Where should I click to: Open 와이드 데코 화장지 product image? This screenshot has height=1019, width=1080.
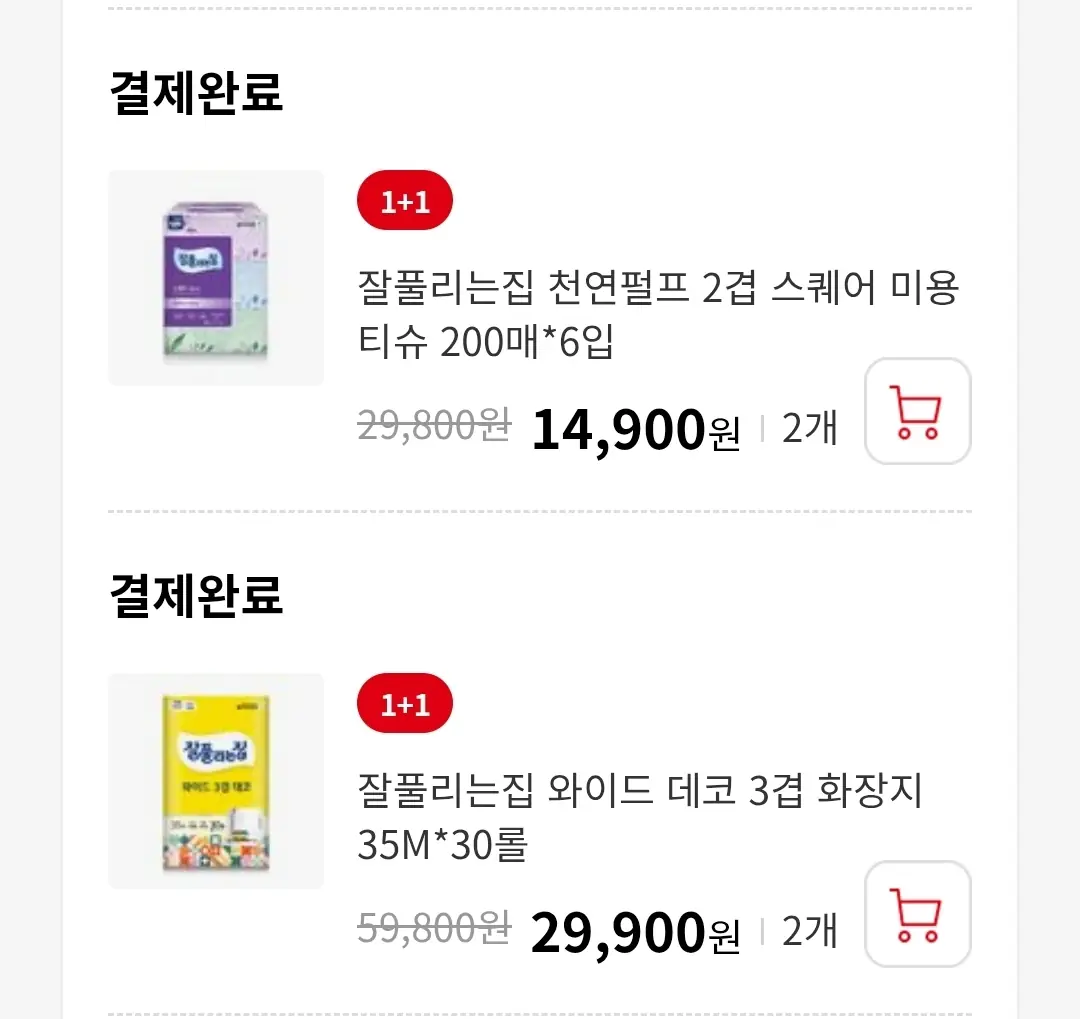coord(216,781)
